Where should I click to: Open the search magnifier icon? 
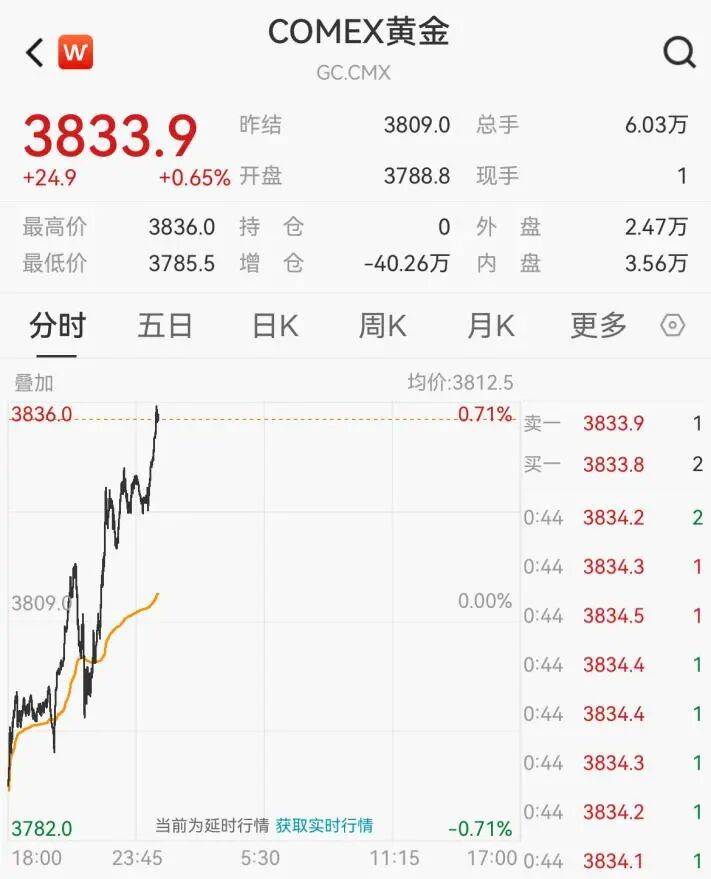point(679,53)
